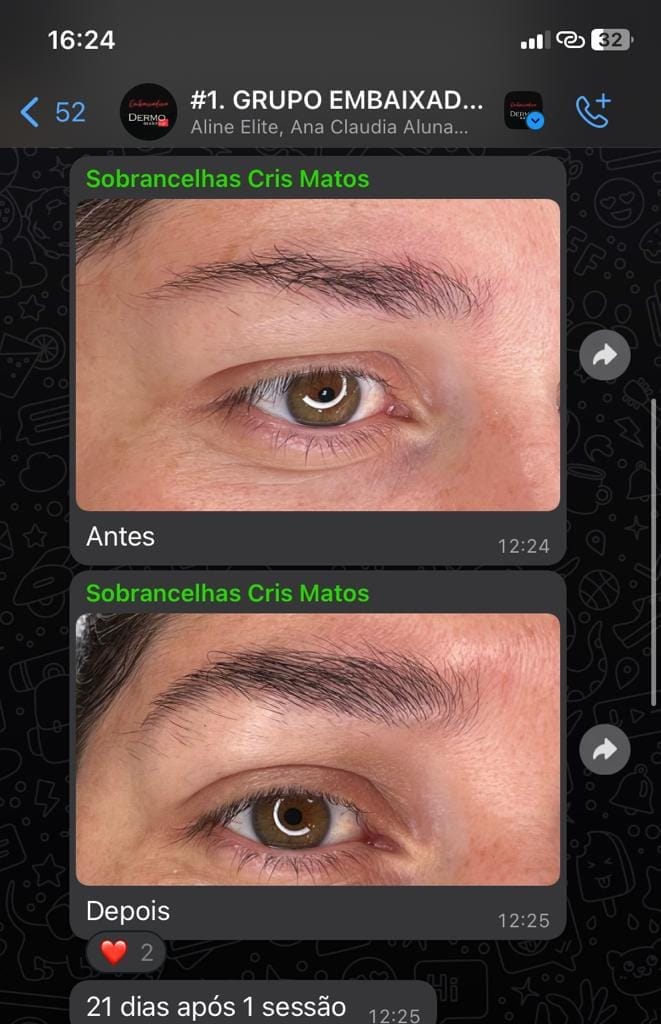Image resolution: width=661 pixels, height=1024 pixels.
Task: Go back to the chat list
Action: coord(52,112)
